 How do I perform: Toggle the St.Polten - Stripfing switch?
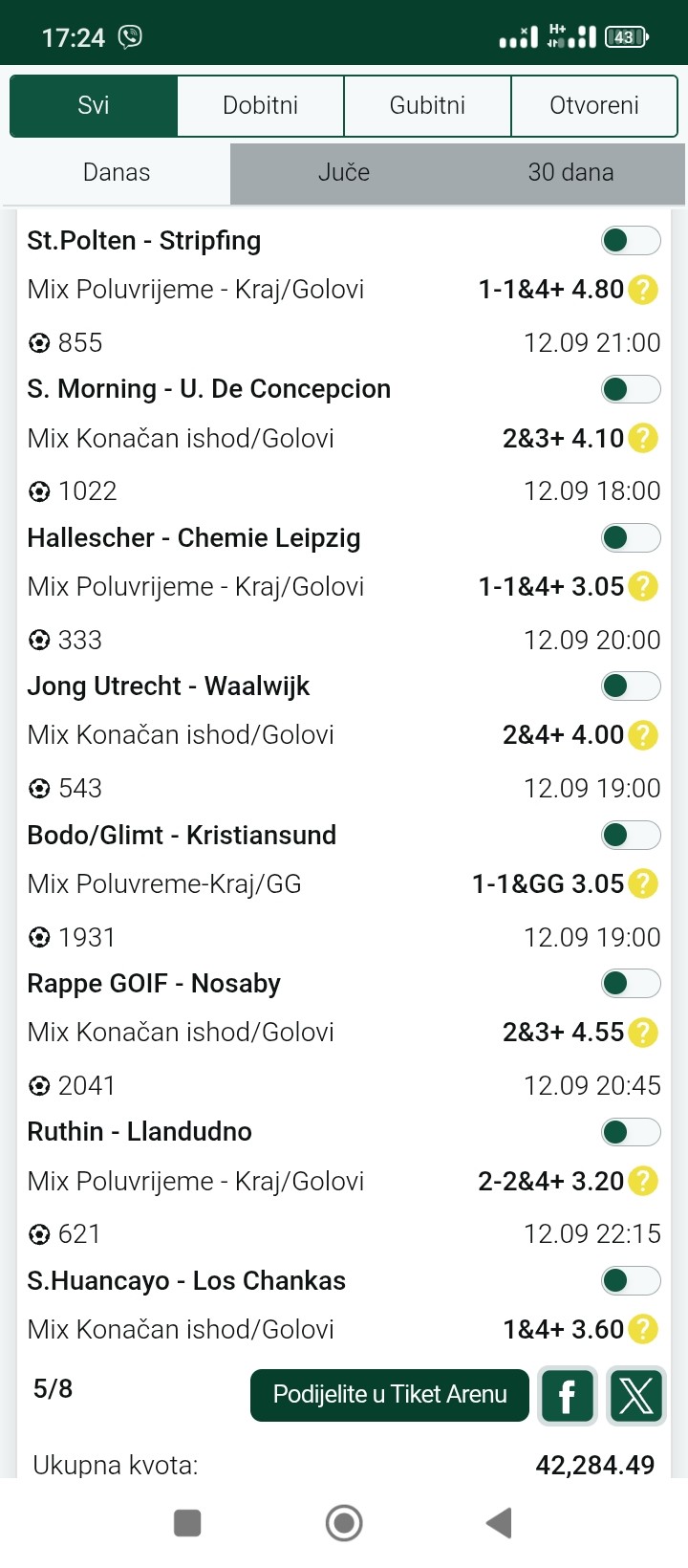631,240
